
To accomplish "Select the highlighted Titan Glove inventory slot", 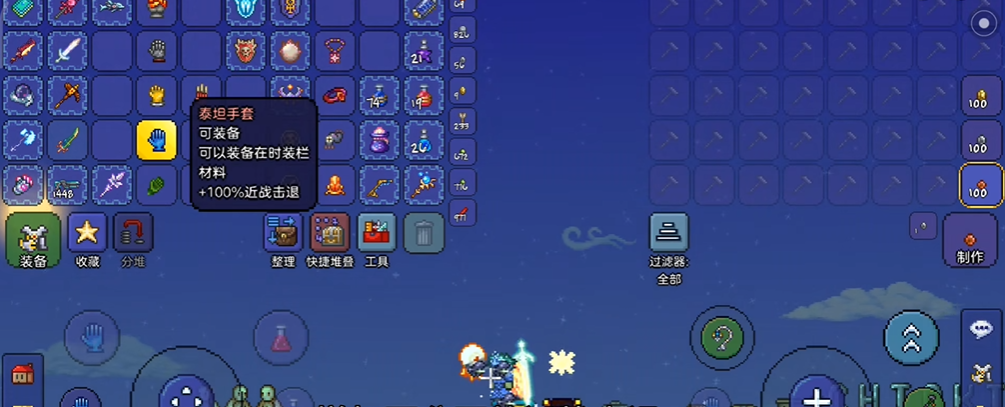I will (x=157, y=141).
